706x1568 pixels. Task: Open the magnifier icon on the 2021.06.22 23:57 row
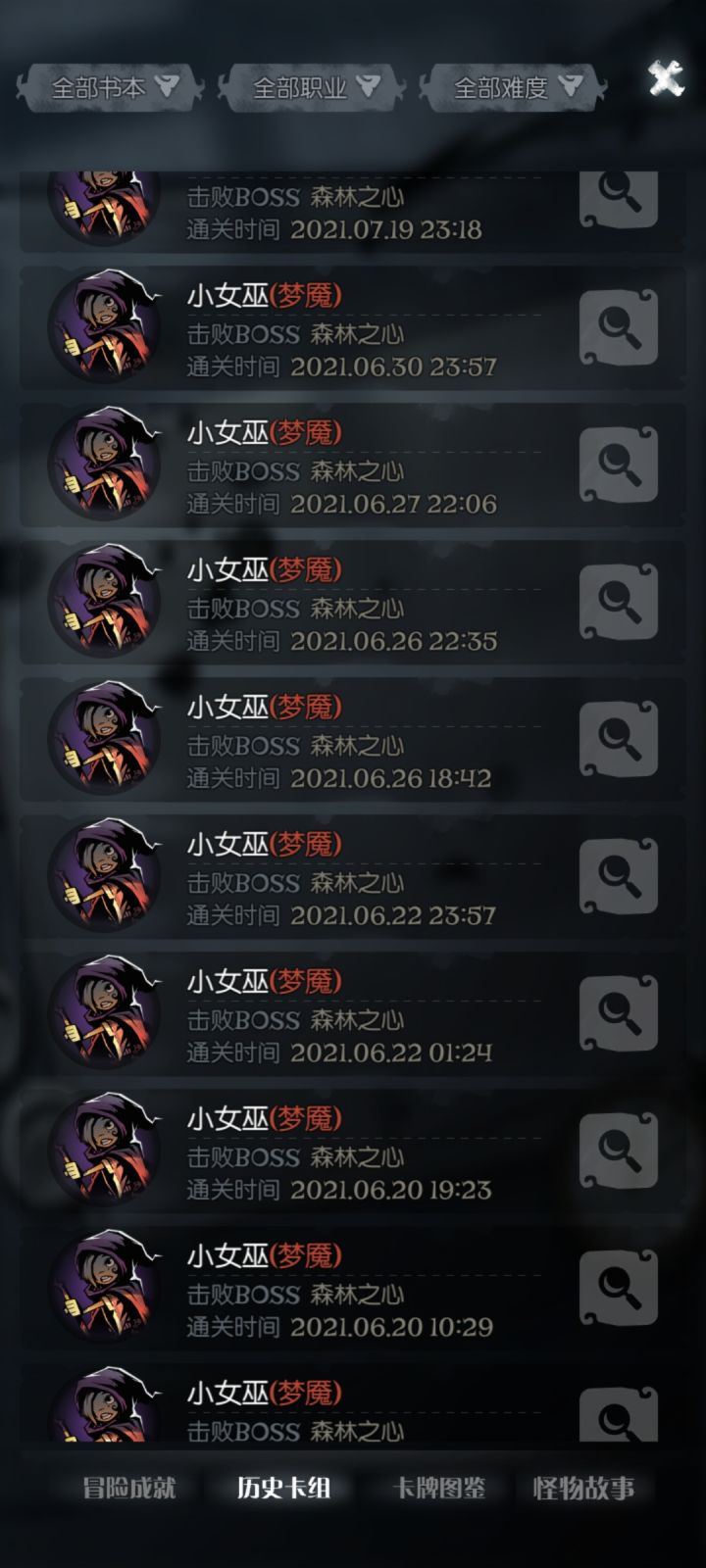618,877
